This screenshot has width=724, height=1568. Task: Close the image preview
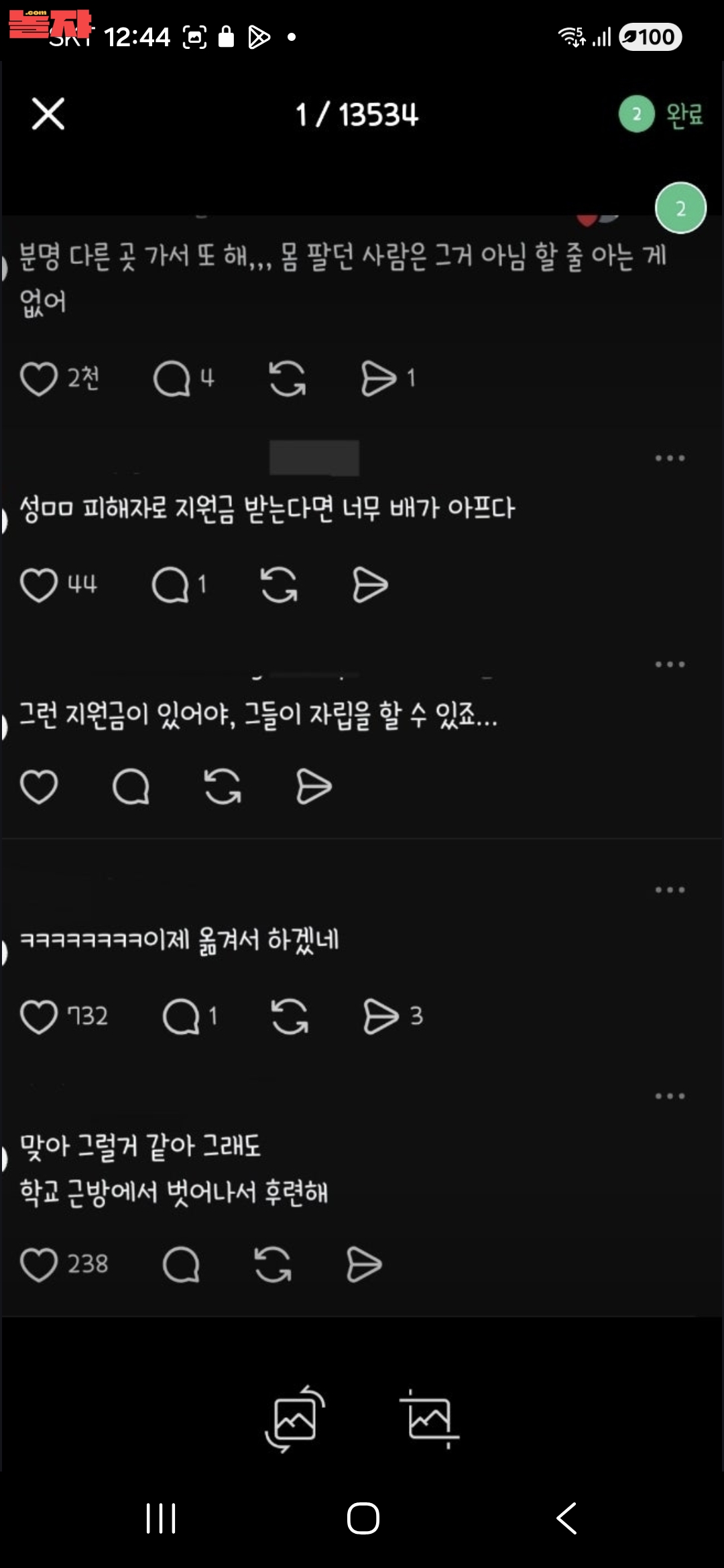pyautogui.click(x=48, y=114)
